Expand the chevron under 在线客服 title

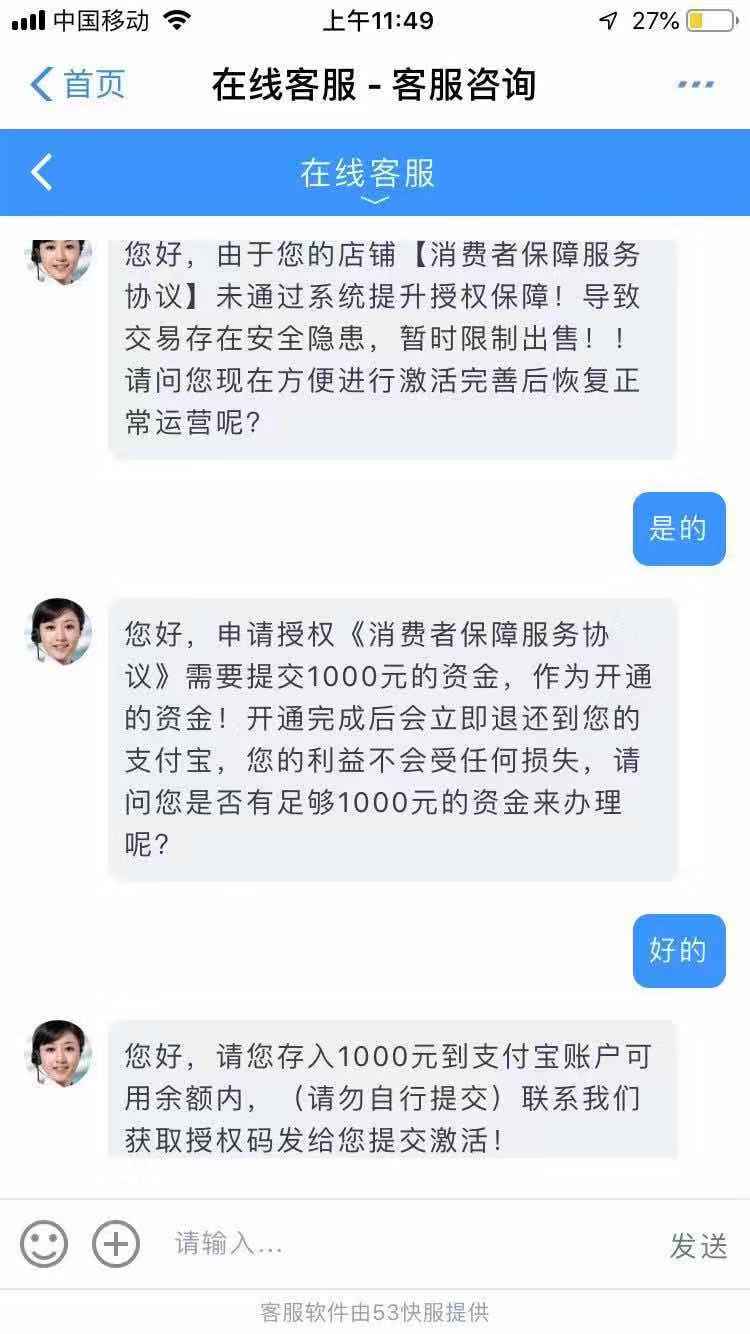pyautogui.click(x=374, y=201)
